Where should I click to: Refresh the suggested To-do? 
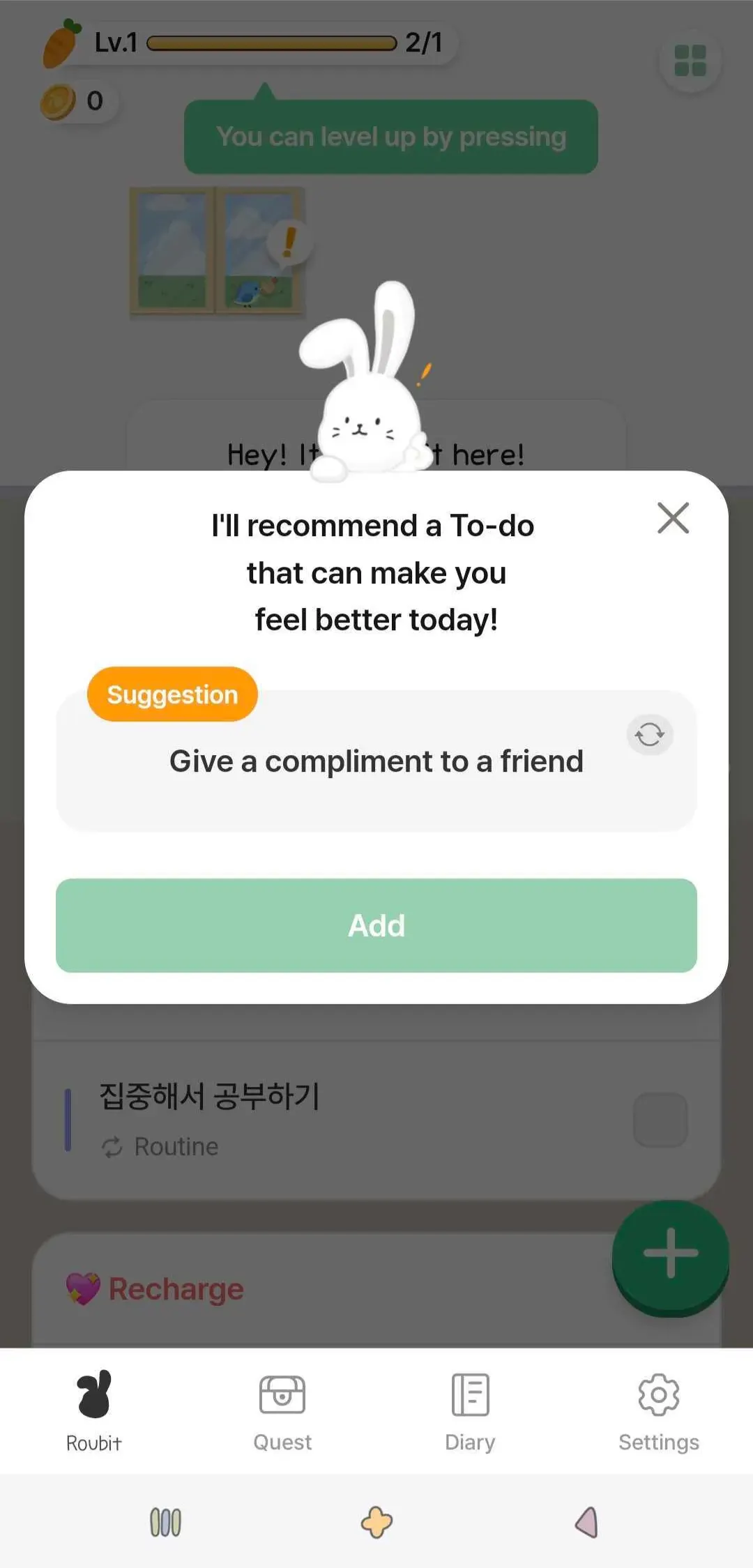pyautogui.click(x=650, y=734)
